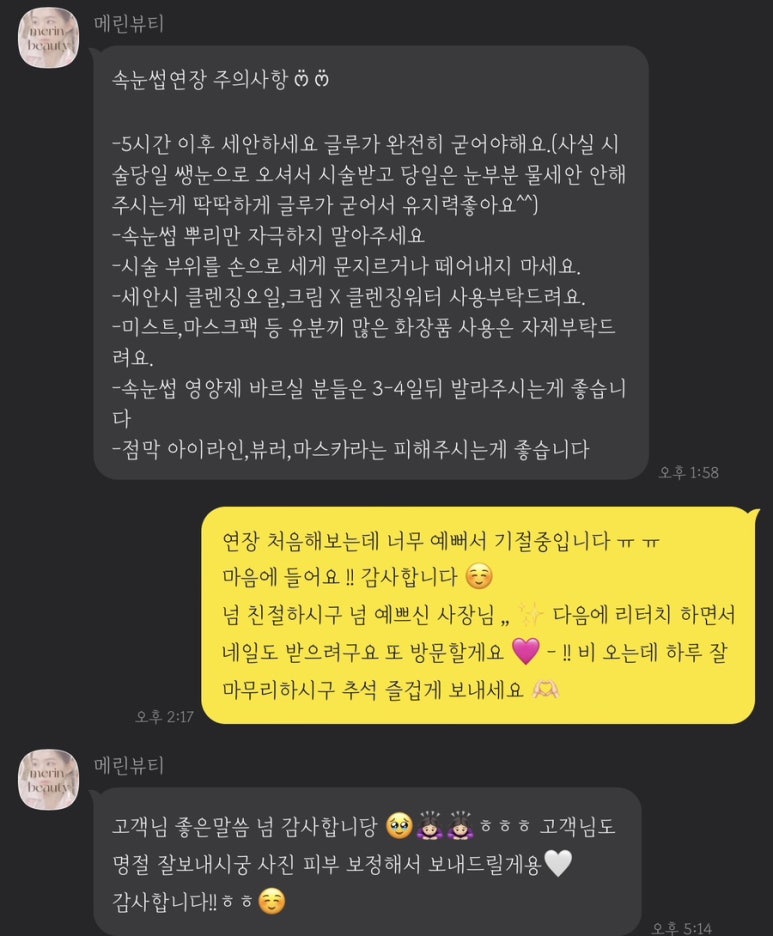Open 메린뷰티 profile photo beside the 고객님 좋은말씀 reply
The width and height of the screenshot is (773, 936).
pyautogui.click(x=49, y=779)
